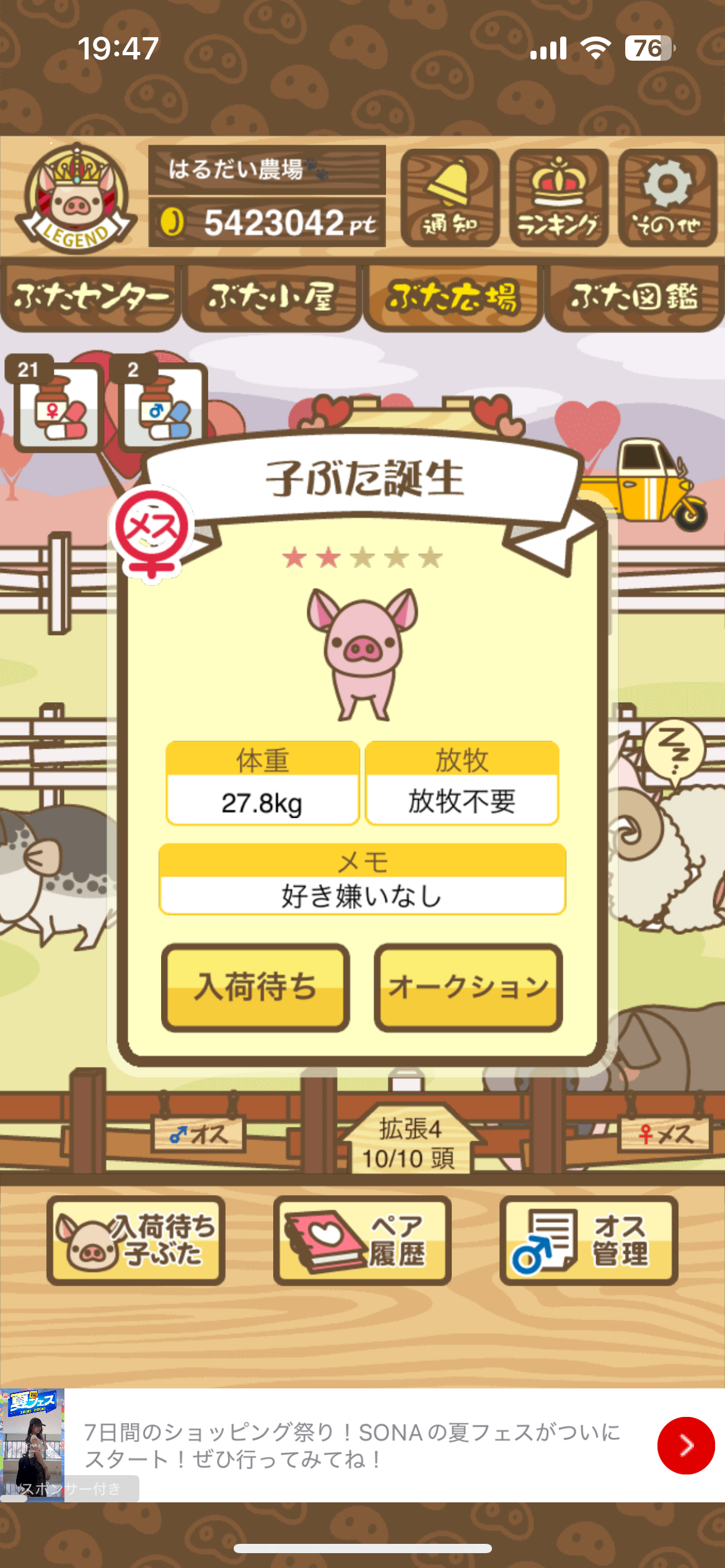Screen dimensions: 725x1568
Task: Open the その他 settings menu
Action: coord(667,198)
